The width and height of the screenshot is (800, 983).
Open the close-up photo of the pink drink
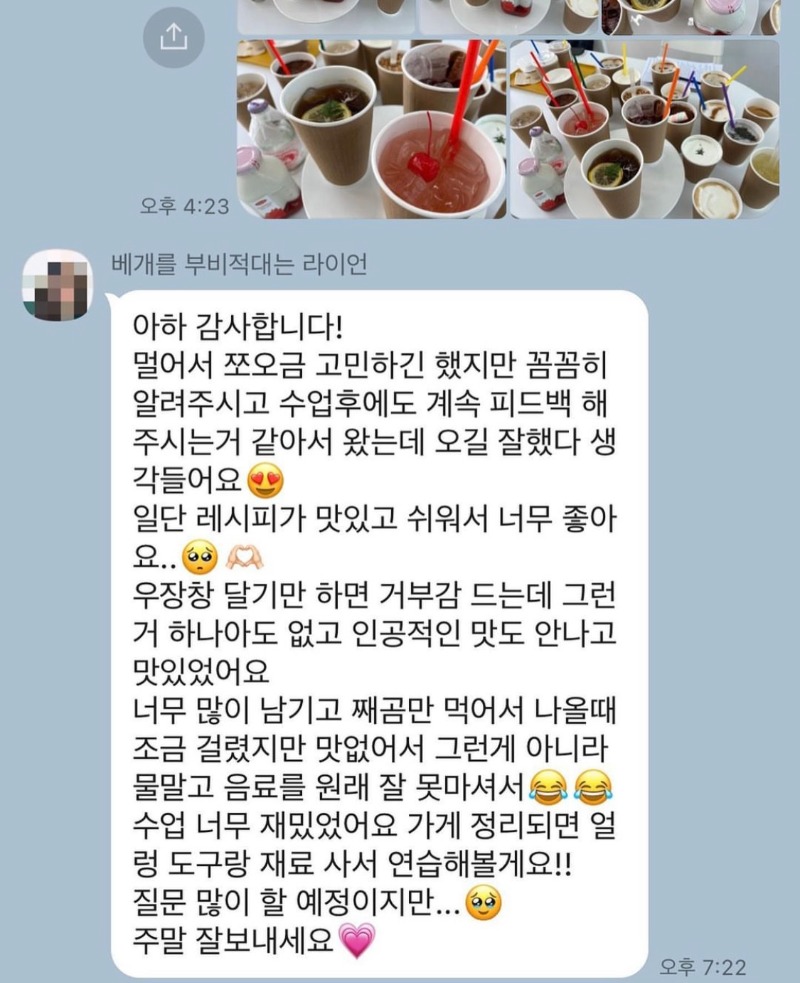pyautogui.click(x=371, y=129)
